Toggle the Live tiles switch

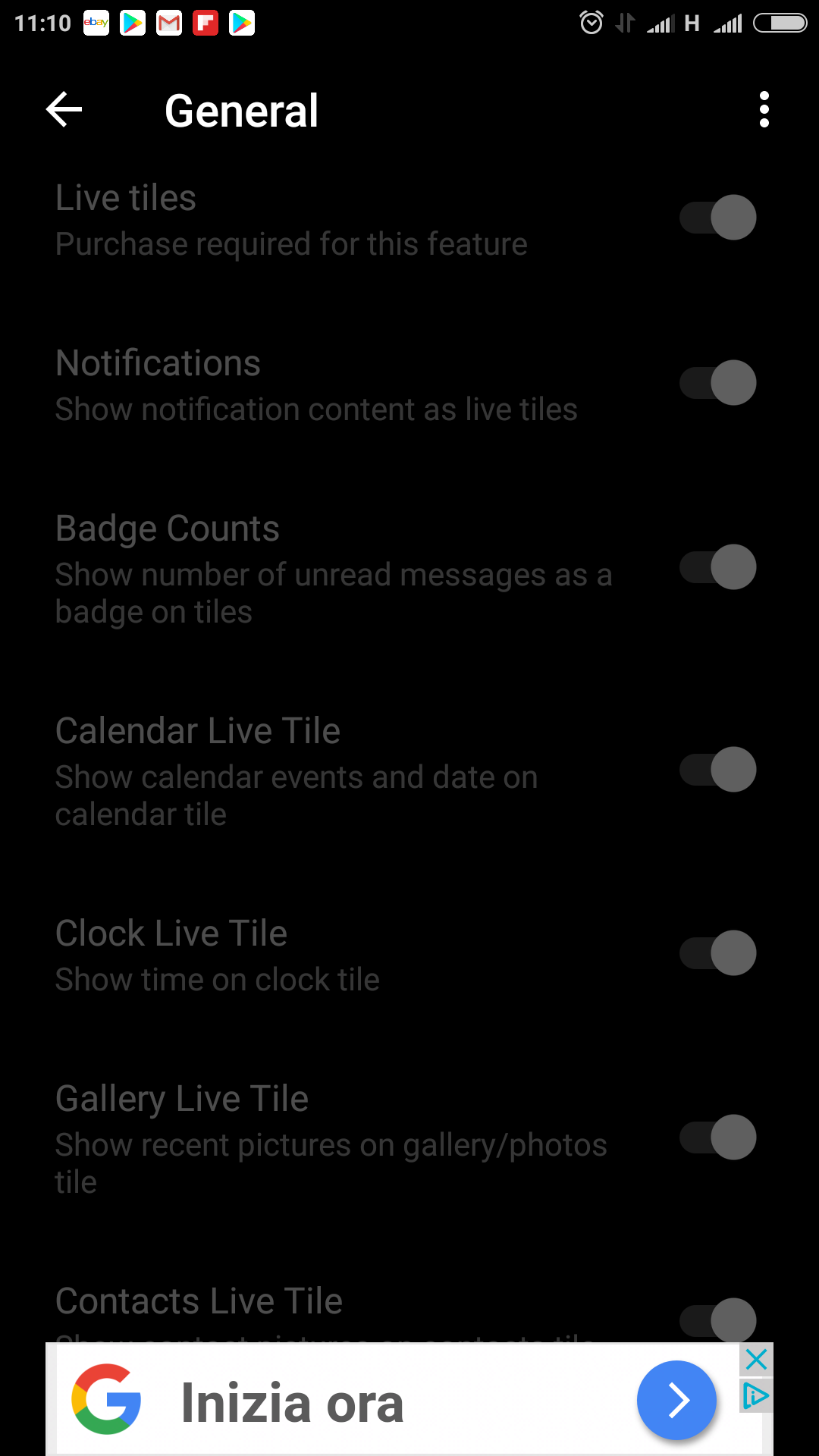(x=717, y=218)
